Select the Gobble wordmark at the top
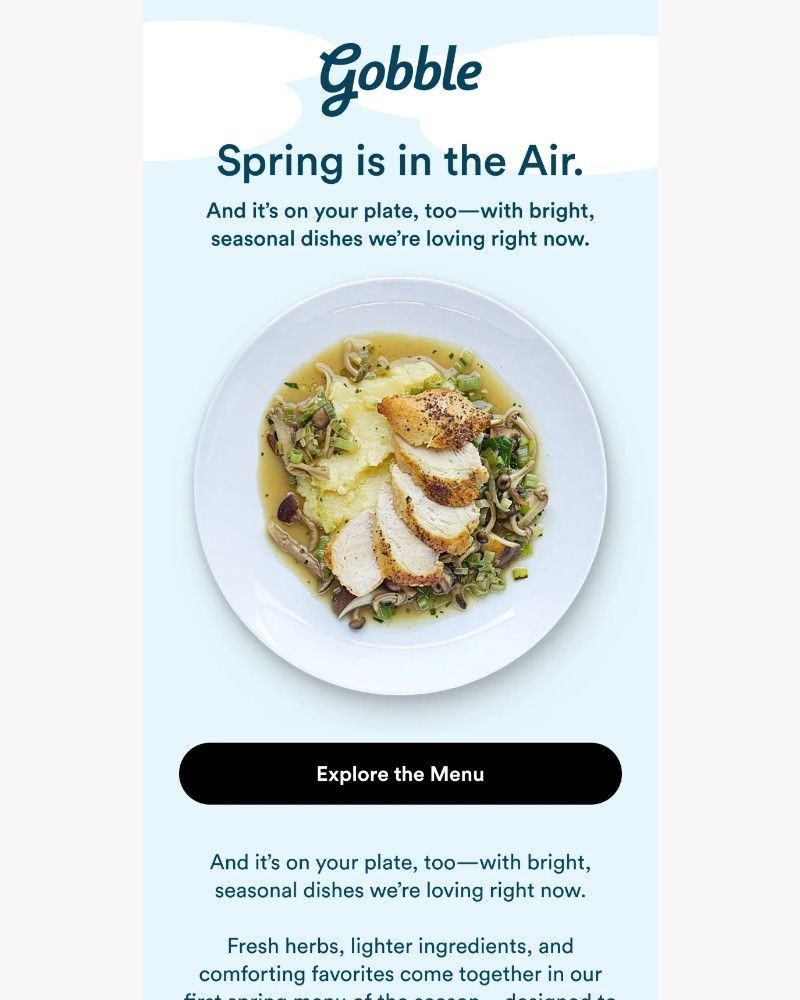 coord(398,70)
